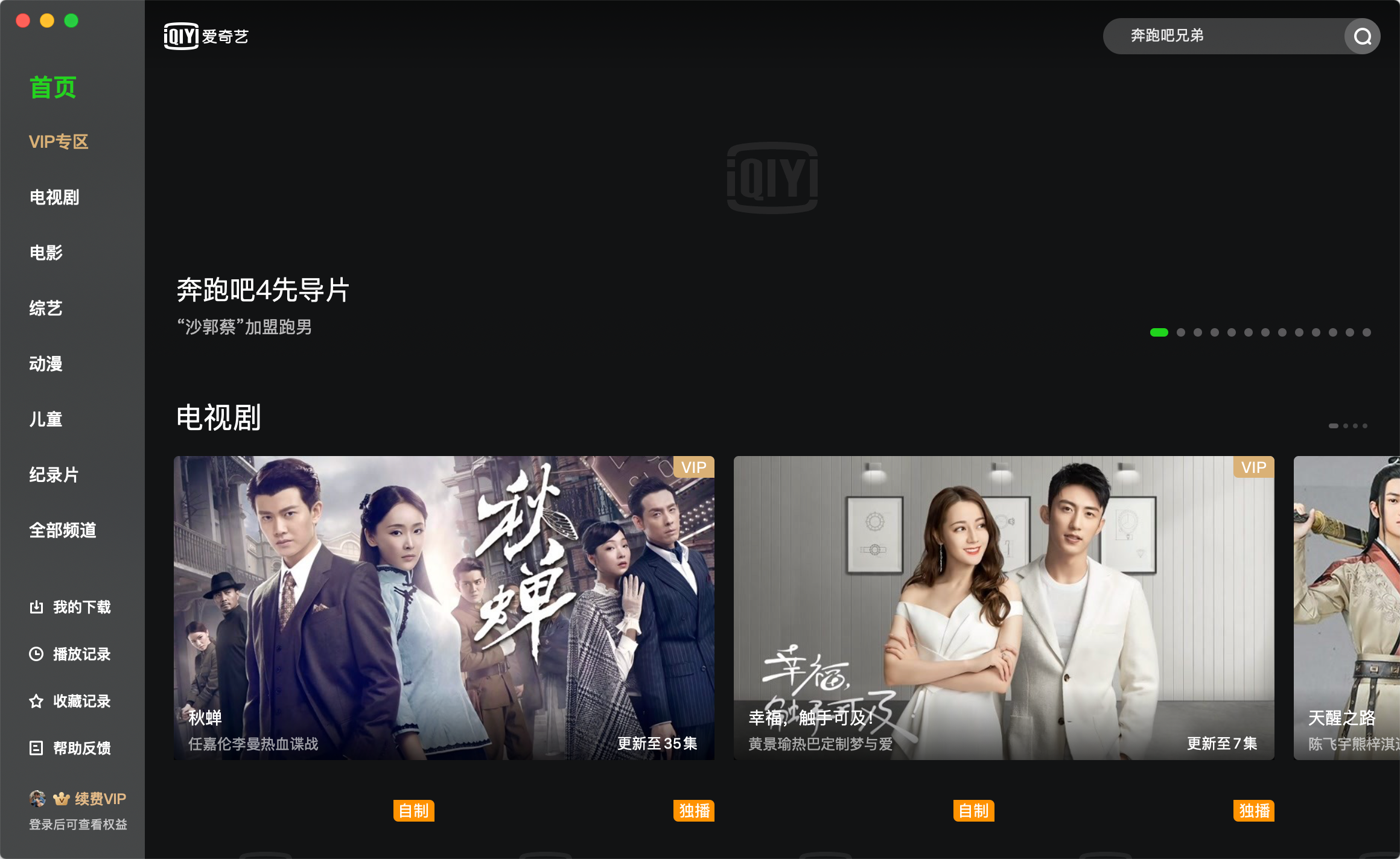The image size is (1400, 859).
Task: Switch to the 首页 tab
Action: (x=53, y=87)
